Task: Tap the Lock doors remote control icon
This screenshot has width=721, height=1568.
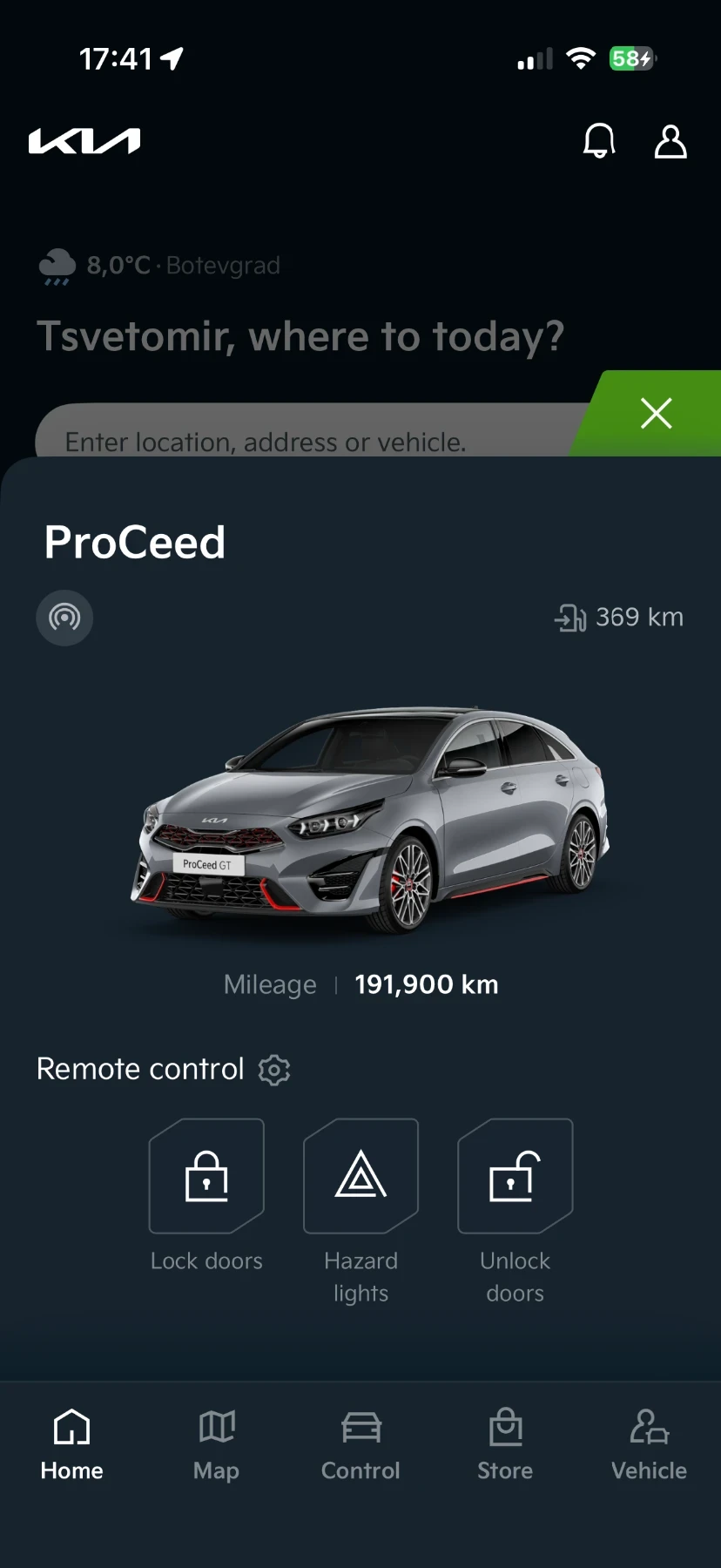Action: tap(206, 1176)
